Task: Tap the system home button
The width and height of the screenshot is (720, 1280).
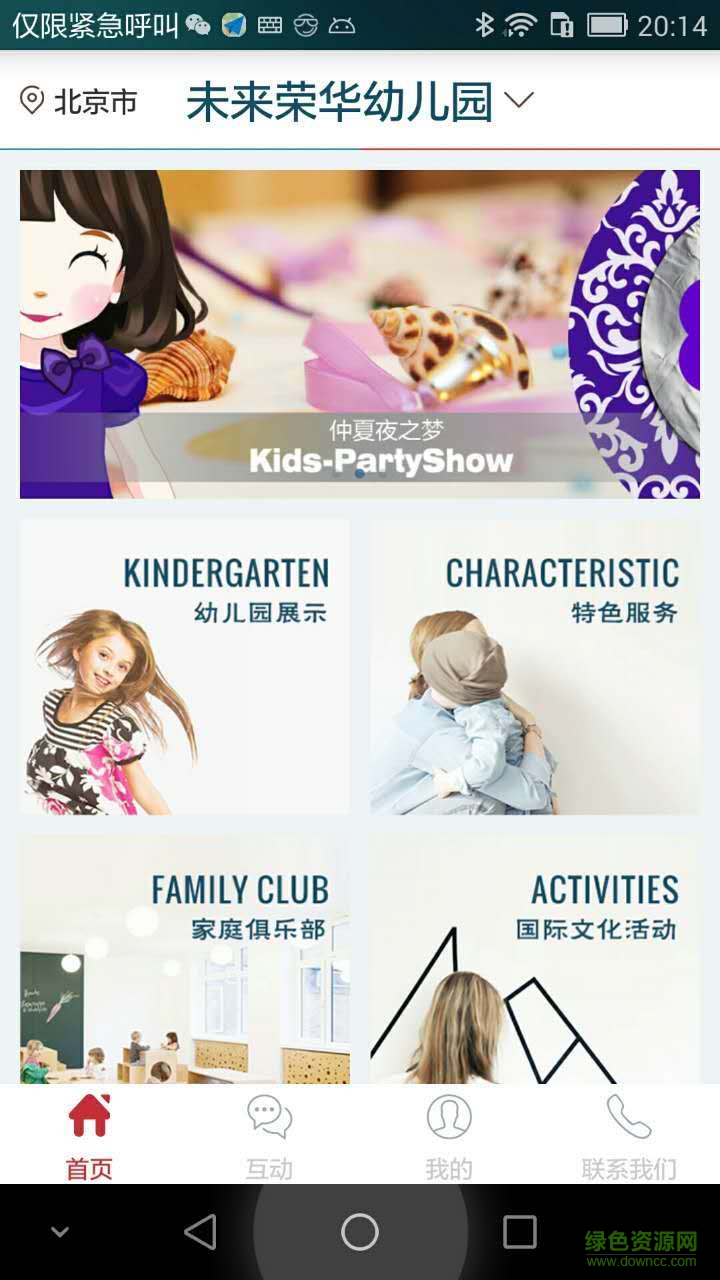Action: coord(360,1232)
